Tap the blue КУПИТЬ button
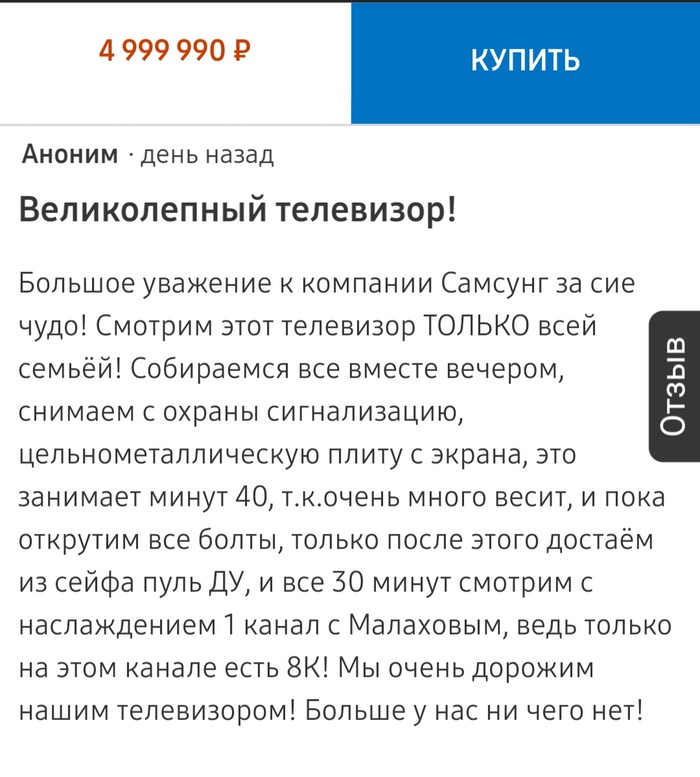700x777 pixels. pos(525,60)
